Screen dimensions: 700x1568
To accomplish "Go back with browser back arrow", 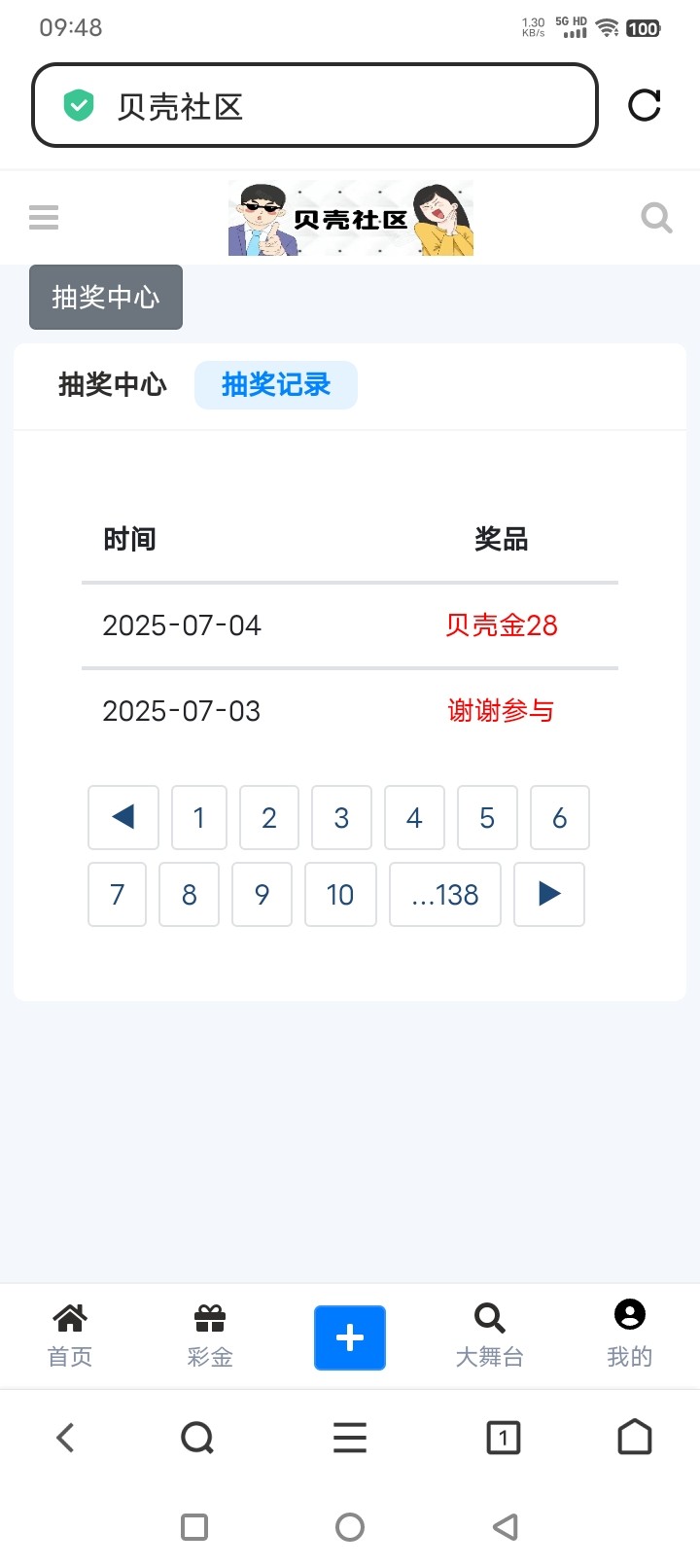I will pyautogui.click(x=65, y=1437).
